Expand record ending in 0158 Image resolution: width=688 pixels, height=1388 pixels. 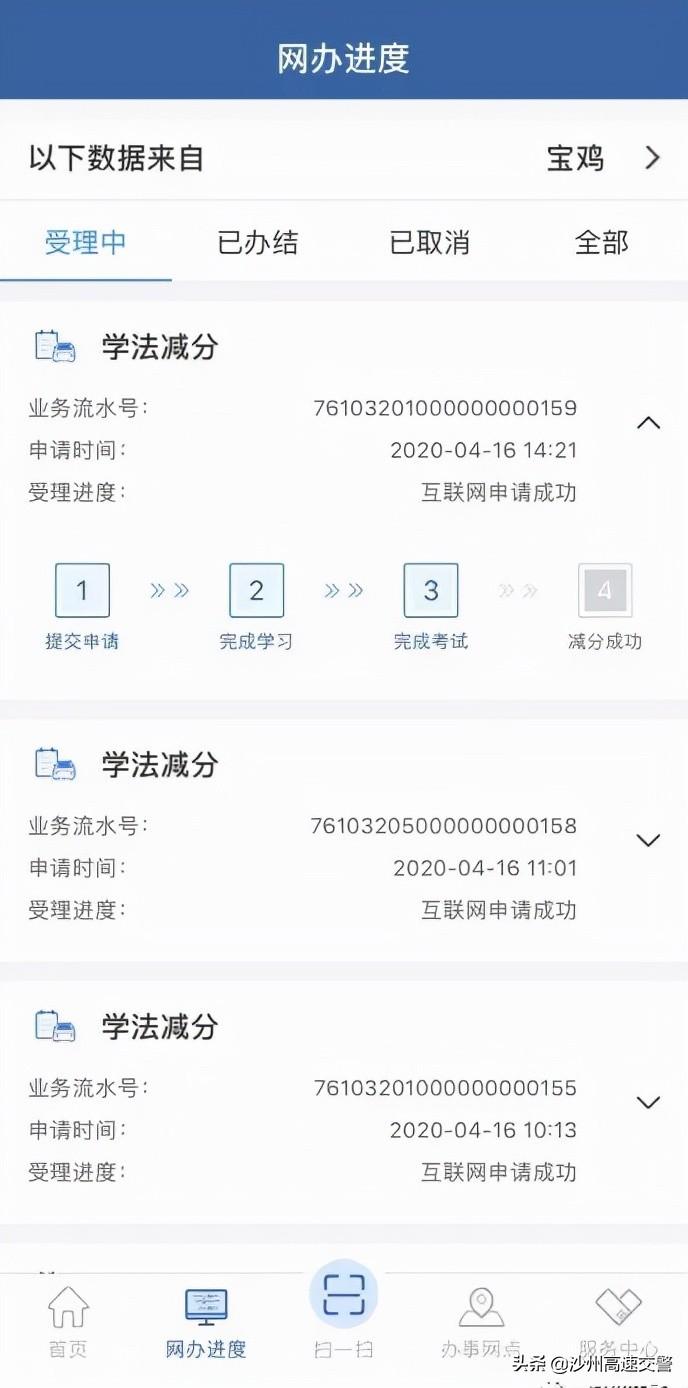649,840
